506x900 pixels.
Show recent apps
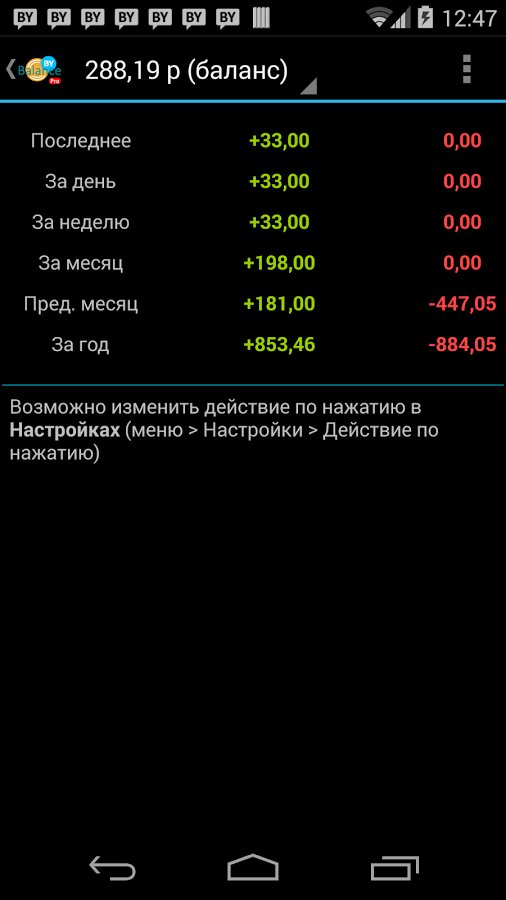point(394,867)
